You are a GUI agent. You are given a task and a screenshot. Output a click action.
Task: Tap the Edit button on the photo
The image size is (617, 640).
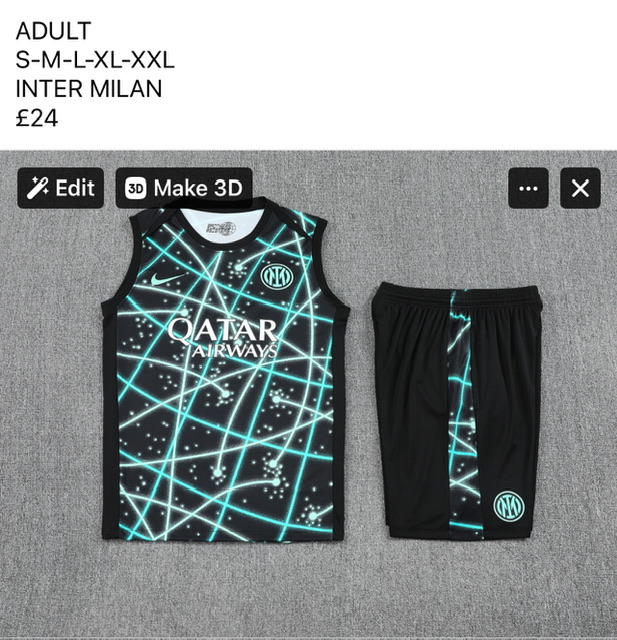(61, 188)
